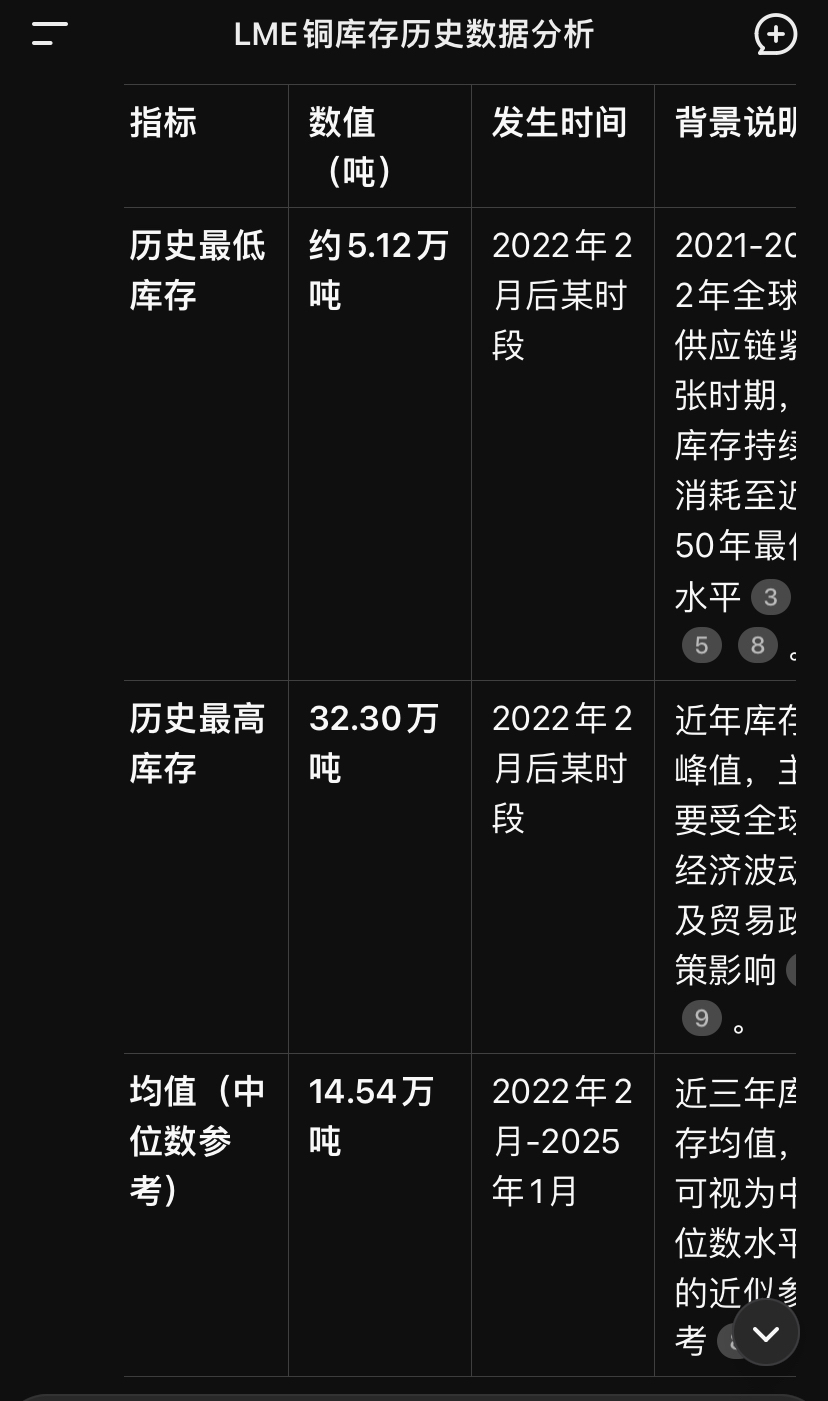Tap the date range 2022年2月-2025年1月

[562, 1141]
